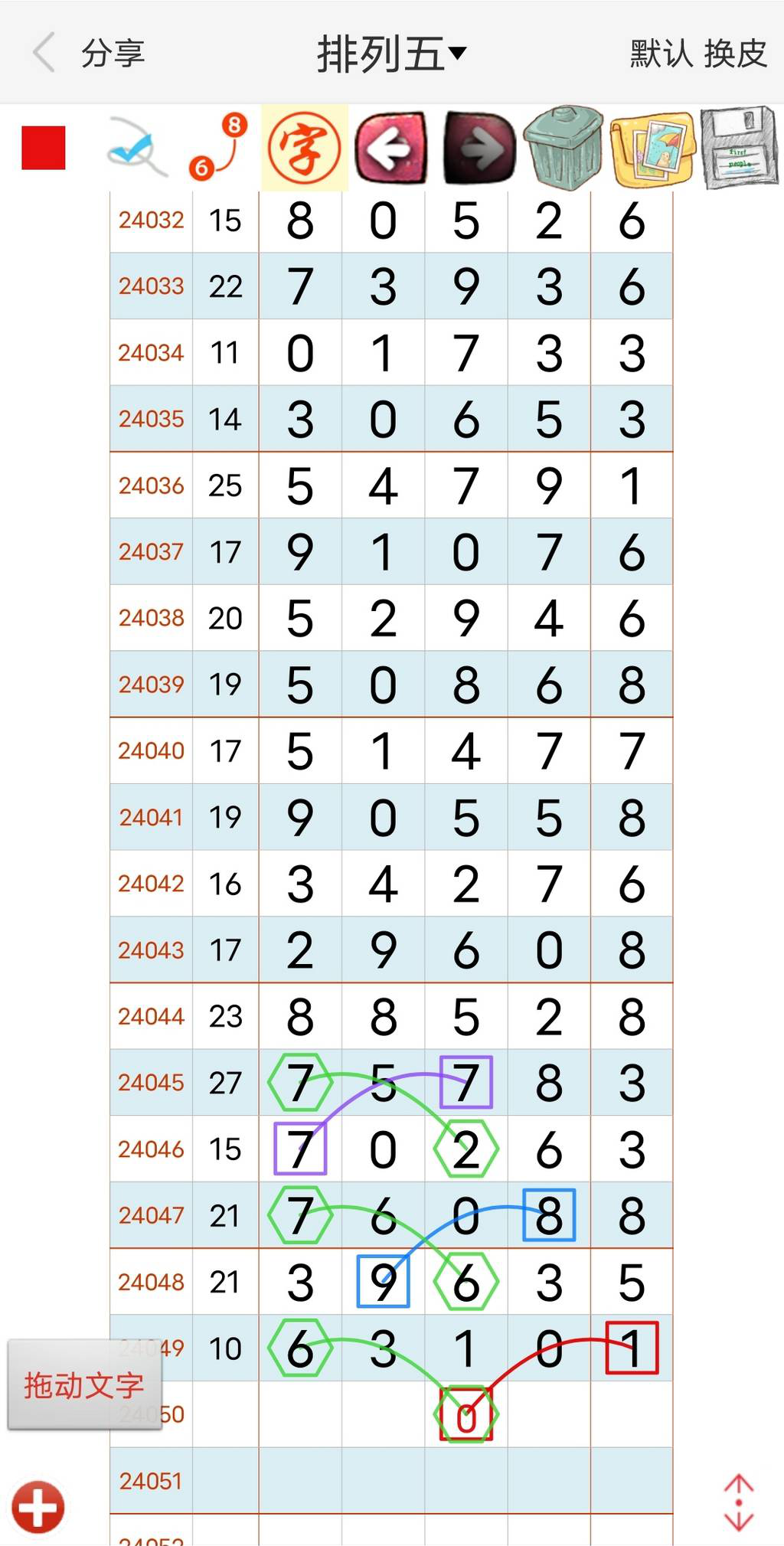Screen dimensions: 784x1546
Task: Tap the 分享 share button
Action: (113, 54)
